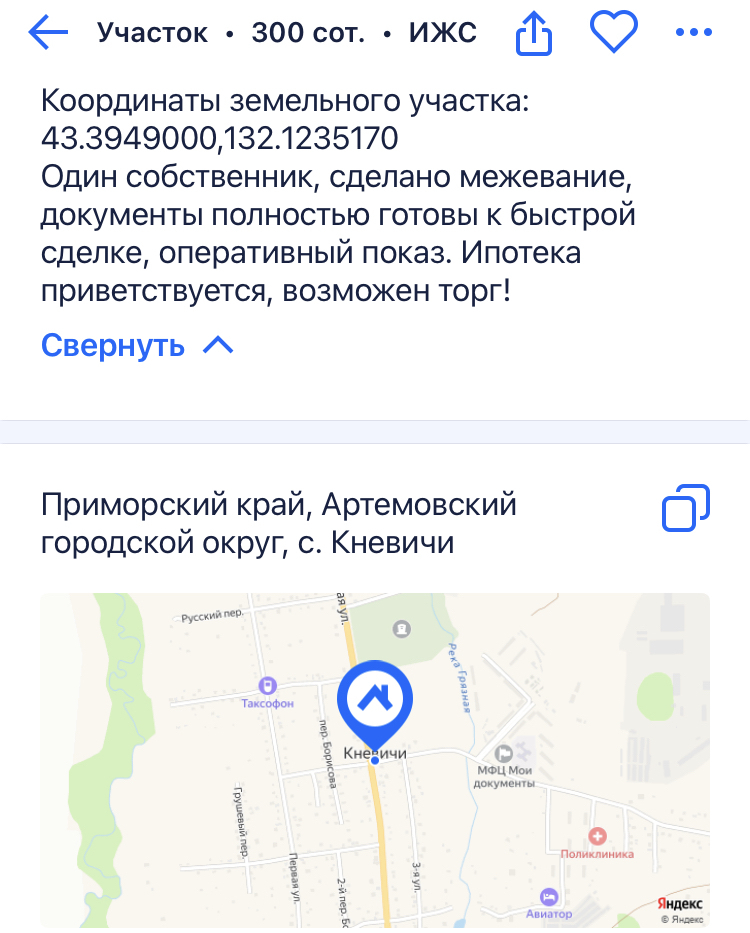This screenshot has height=933, width=750.
Task: Collapse the description via "Свернуть"
Action: click(x=137, y=346)
